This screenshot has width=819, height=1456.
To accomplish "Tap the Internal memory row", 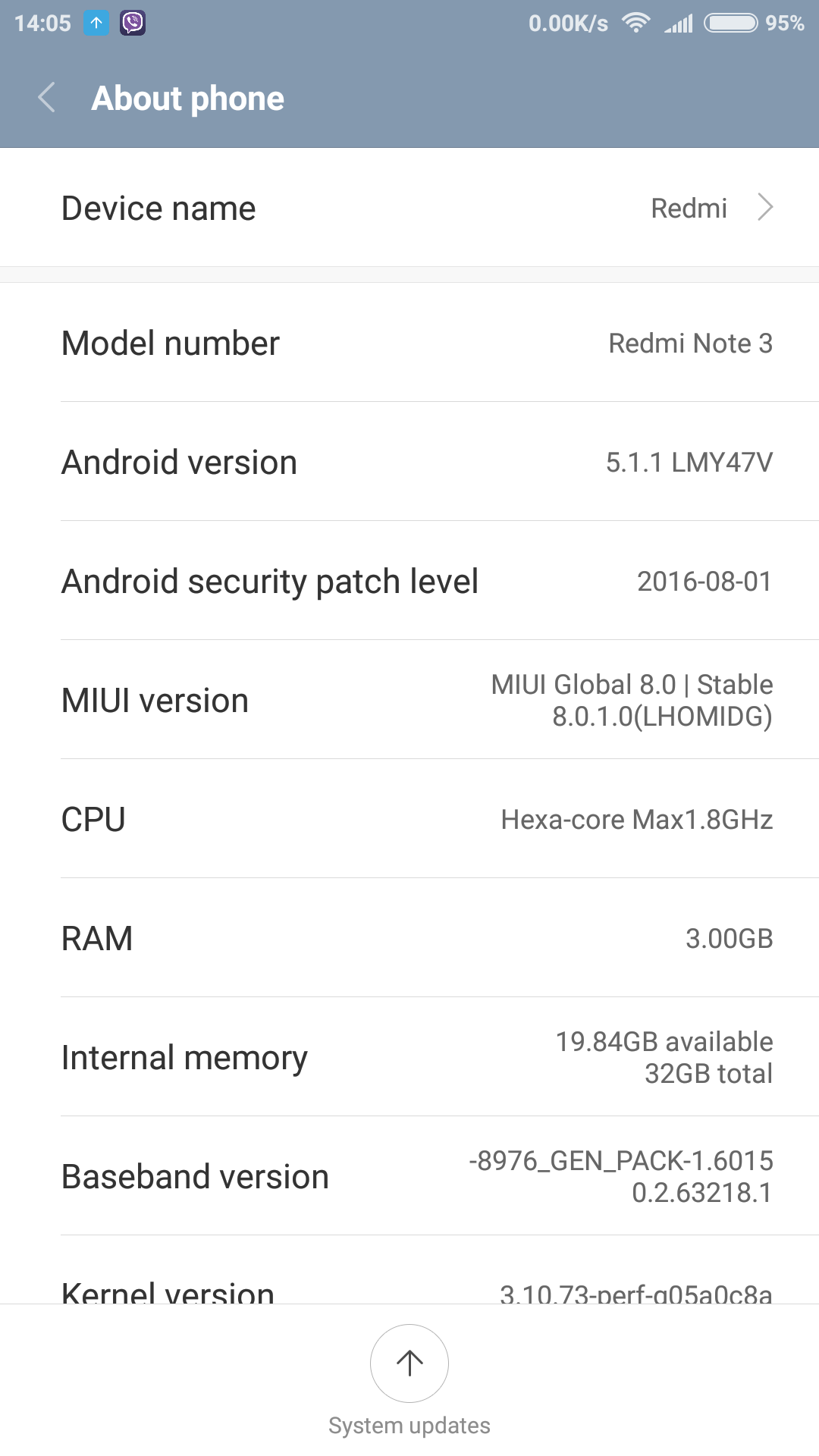I will tap(409, 1057).
